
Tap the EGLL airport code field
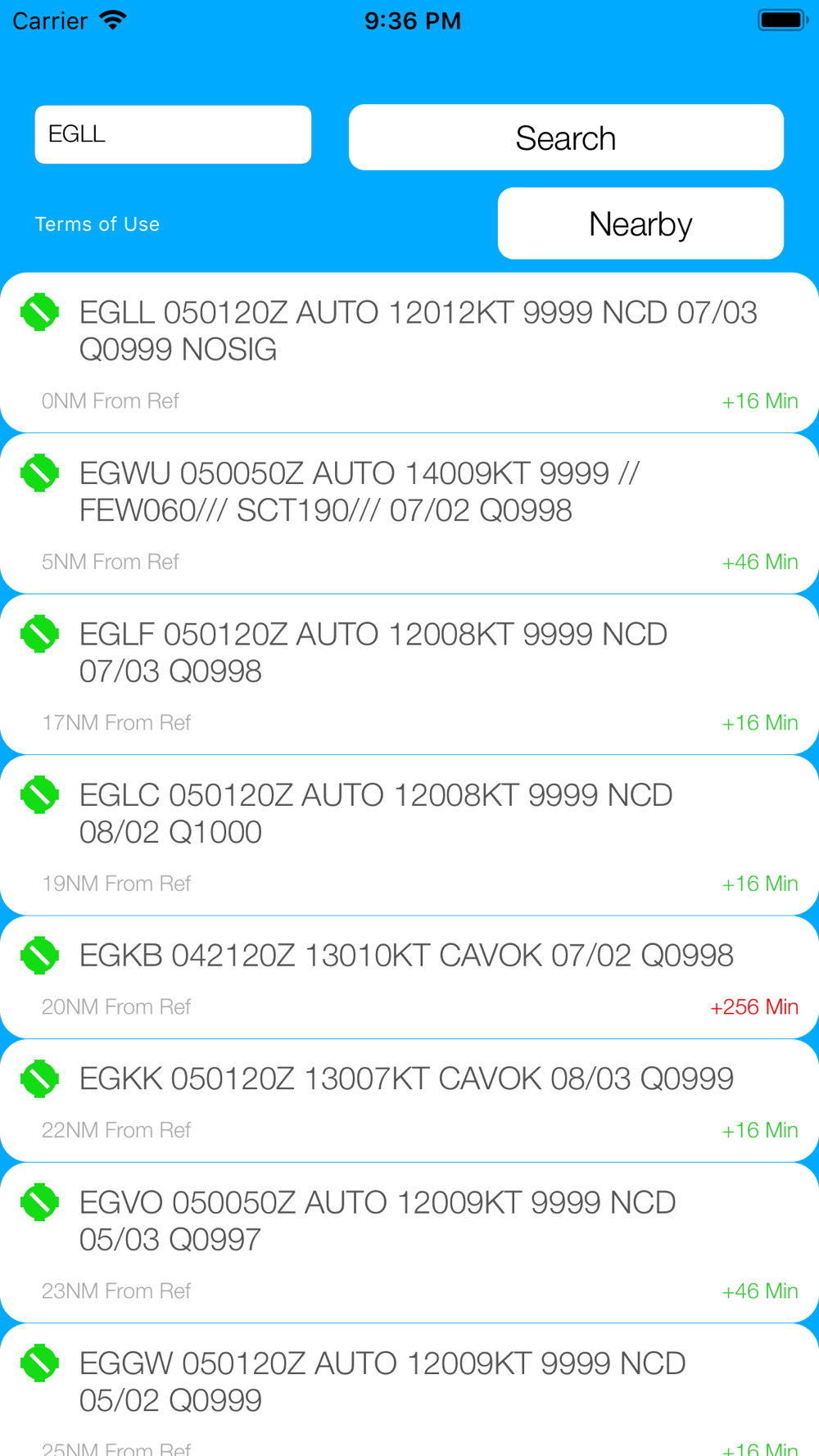[173, 134]
